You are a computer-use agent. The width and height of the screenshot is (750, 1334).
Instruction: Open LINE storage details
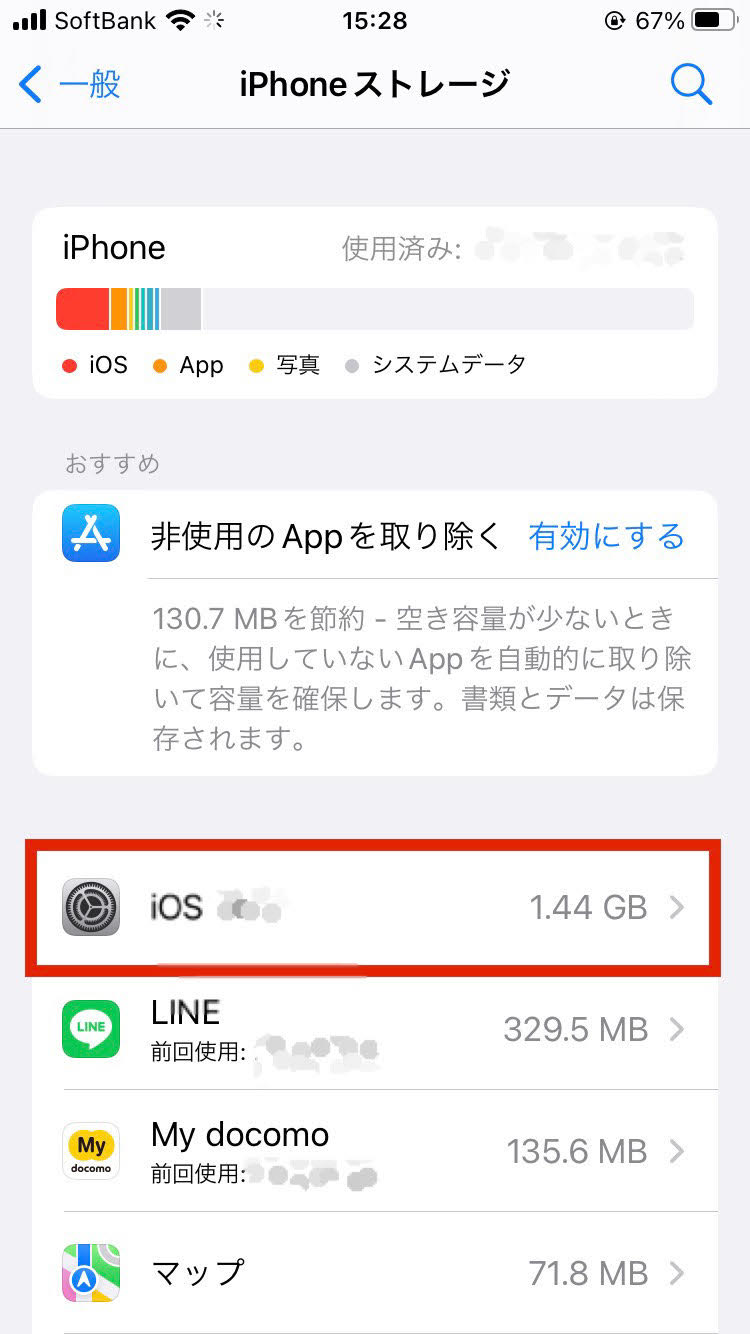pos(375,1029)
